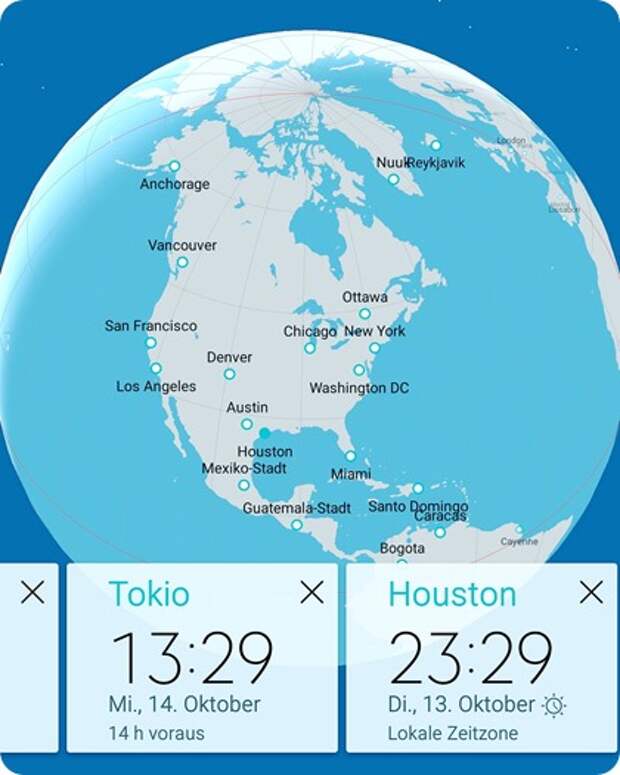The image size is (620, 775).
Task: Choose Los Angeles city marker
Action: coord(156,368)
